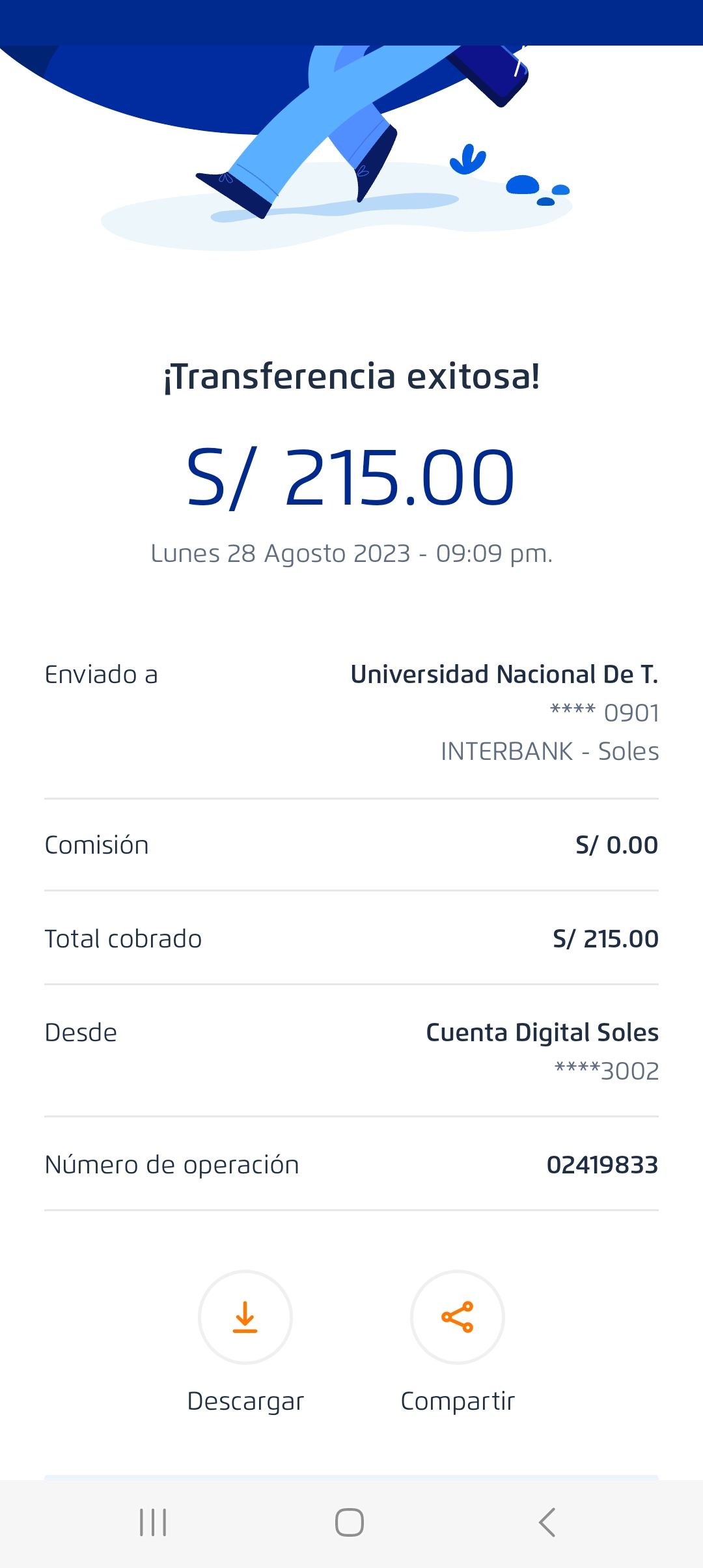Download the transfer receipt with Descargar

click(x=245, y=1317)
